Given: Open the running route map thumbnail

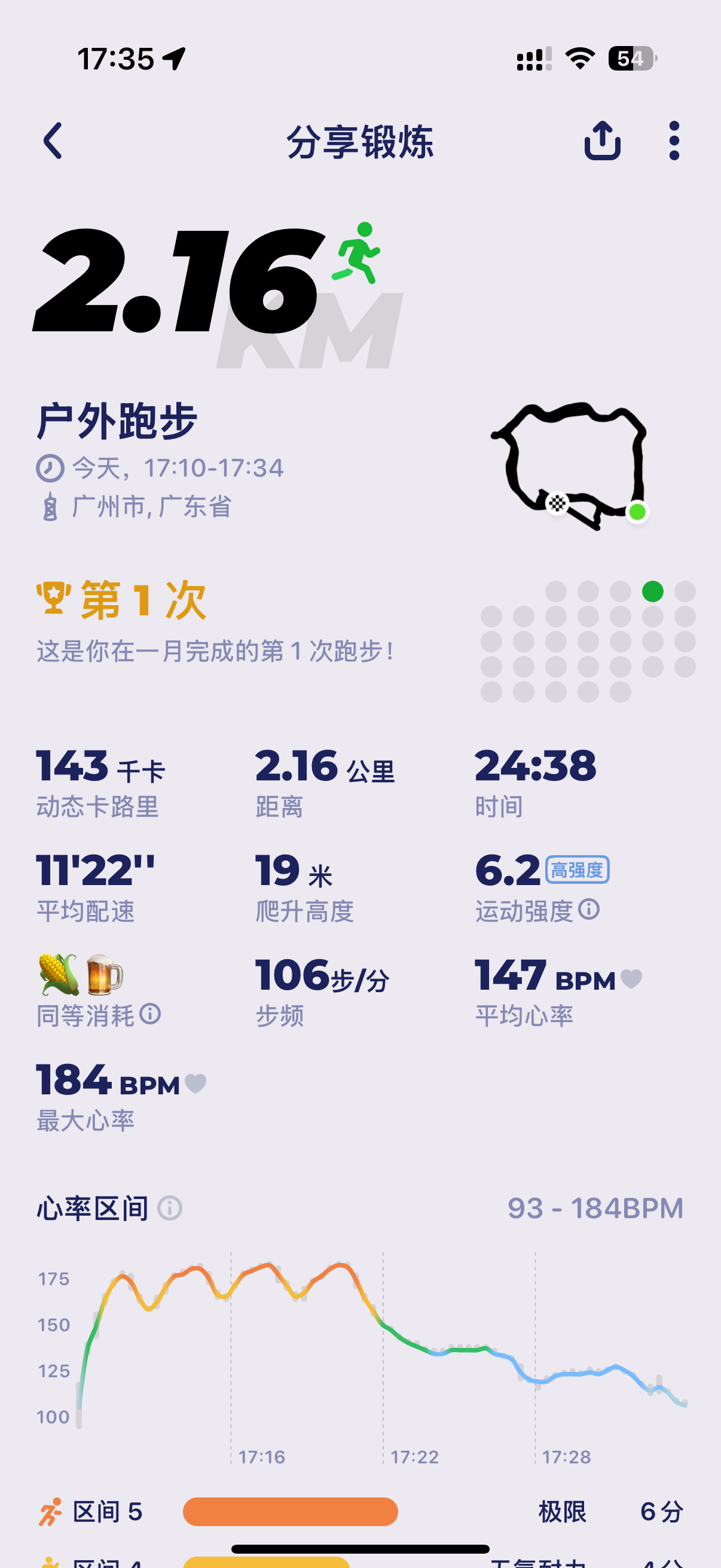Looking at the screenshot, I should [570, 466].
